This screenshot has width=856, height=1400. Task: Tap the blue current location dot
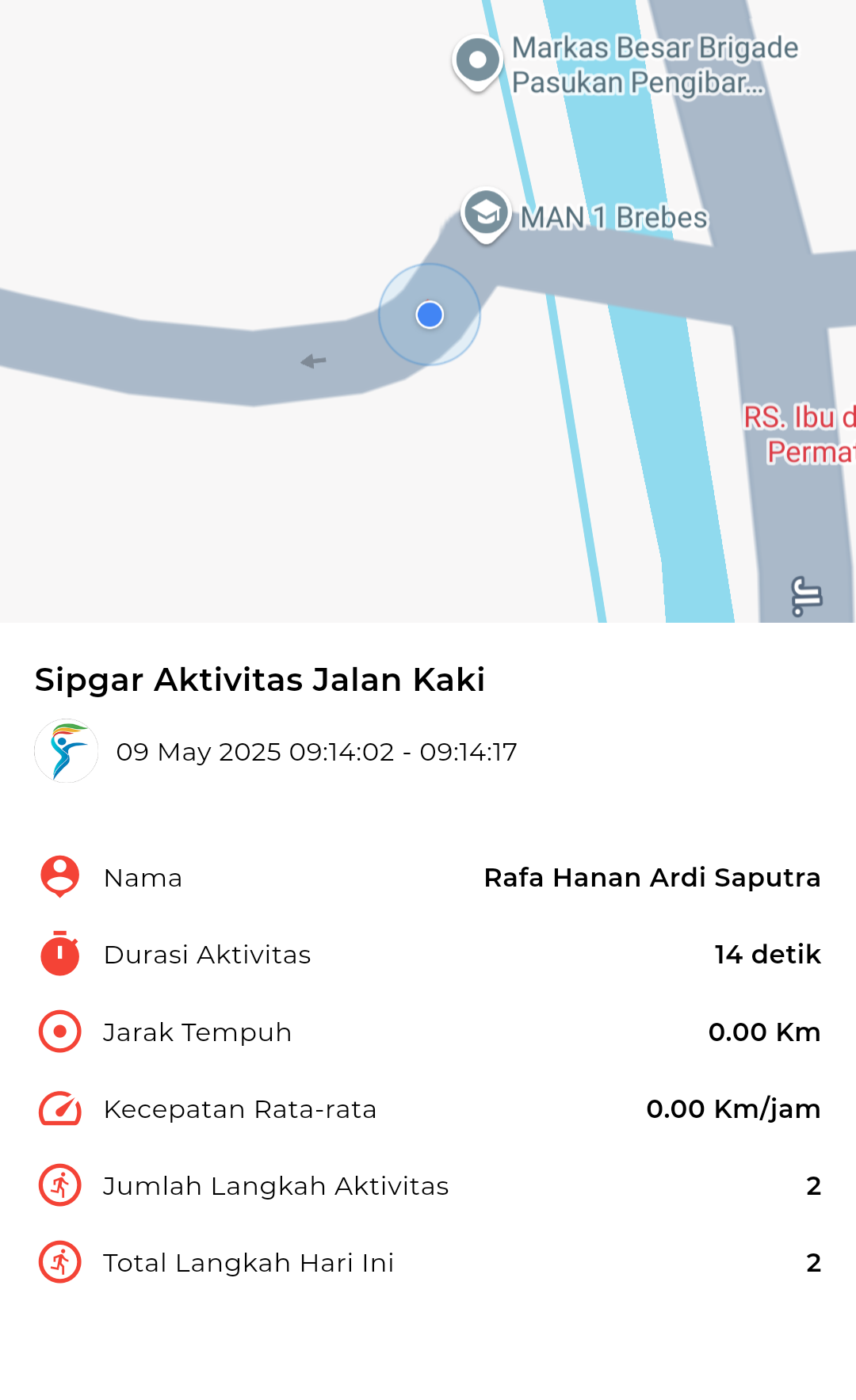(x=430, y=315)
